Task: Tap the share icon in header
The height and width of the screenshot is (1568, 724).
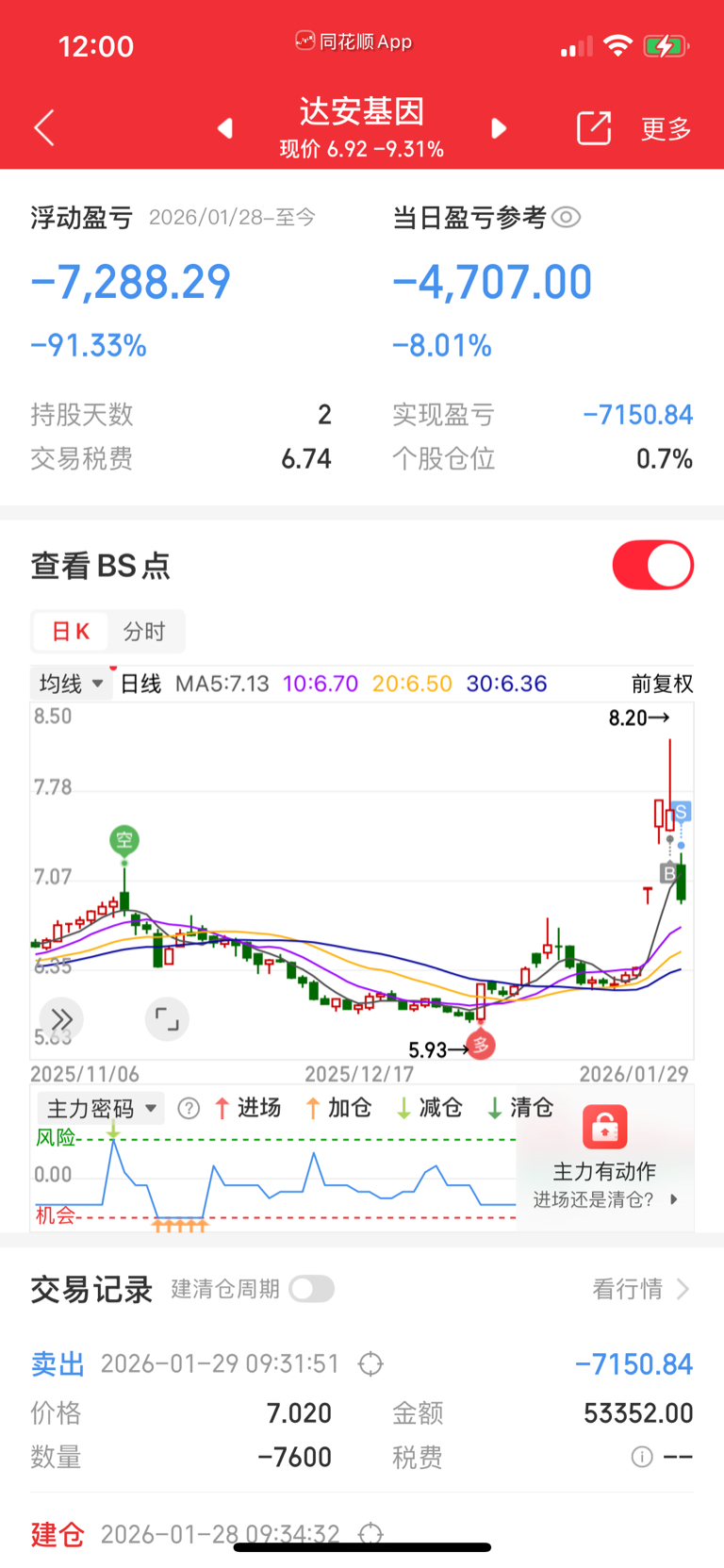Action: pos(594,128)
